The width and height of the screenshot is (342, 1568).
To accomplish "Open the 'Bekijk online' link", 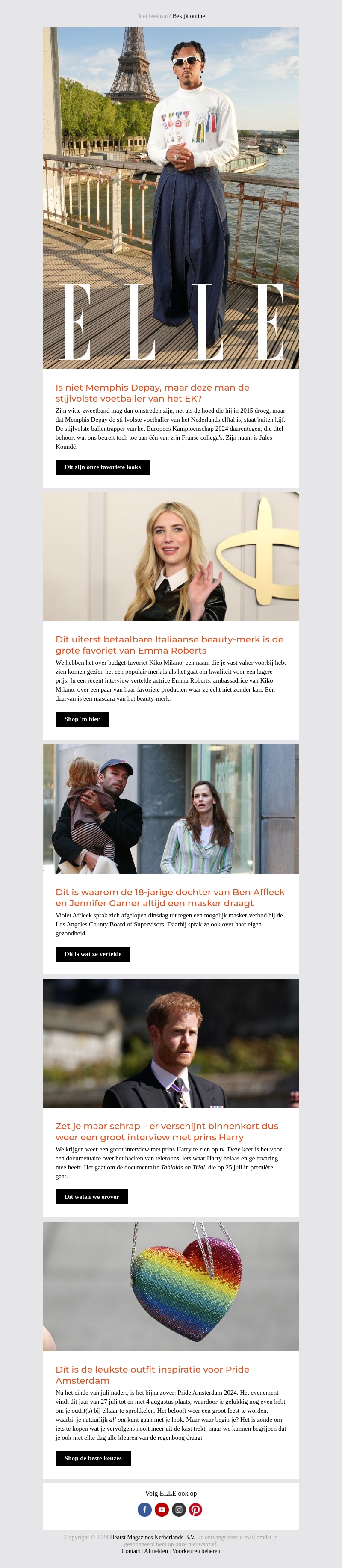I will 189,16.
